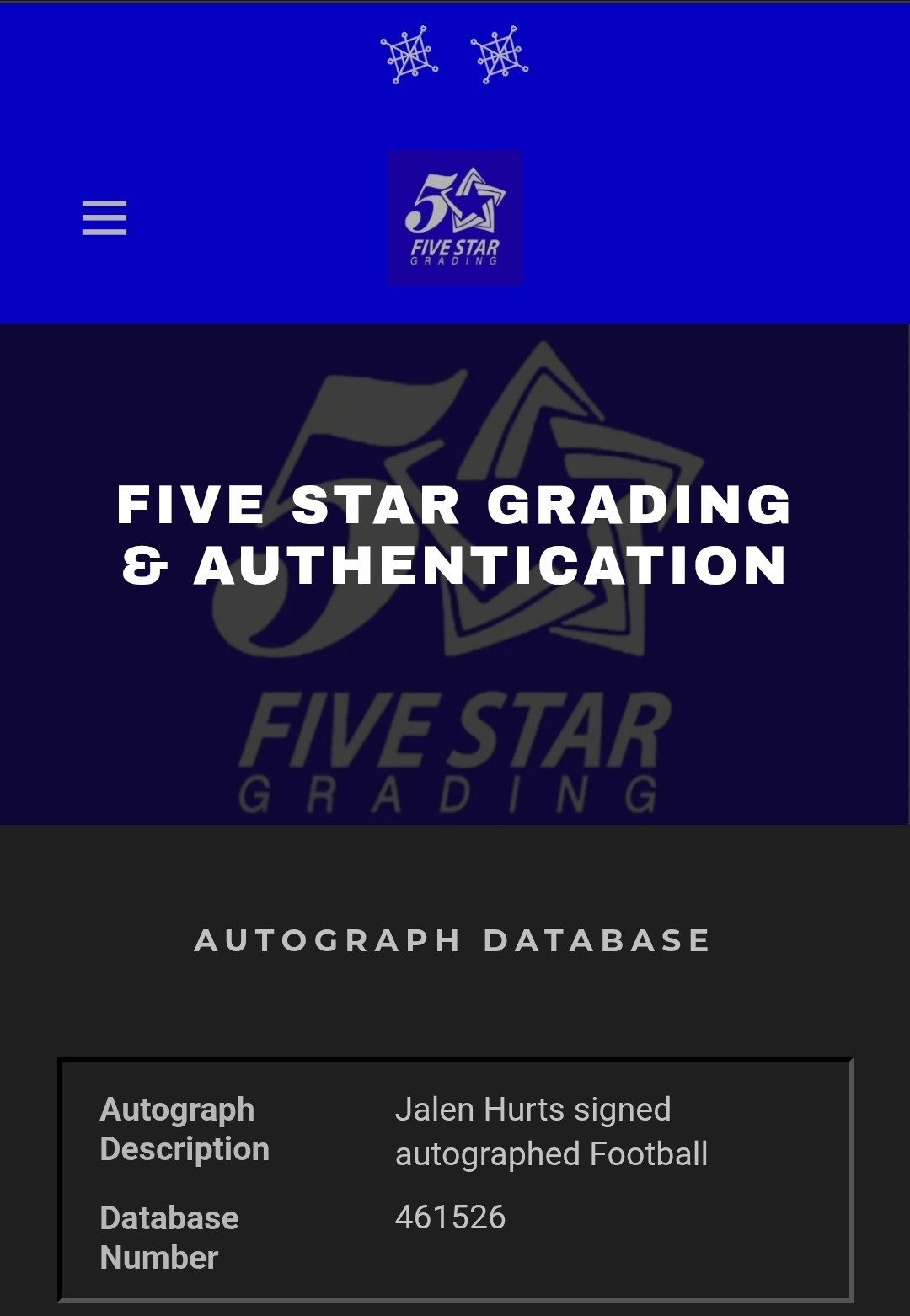Open the hamburger navigation menu

point(104,218)
